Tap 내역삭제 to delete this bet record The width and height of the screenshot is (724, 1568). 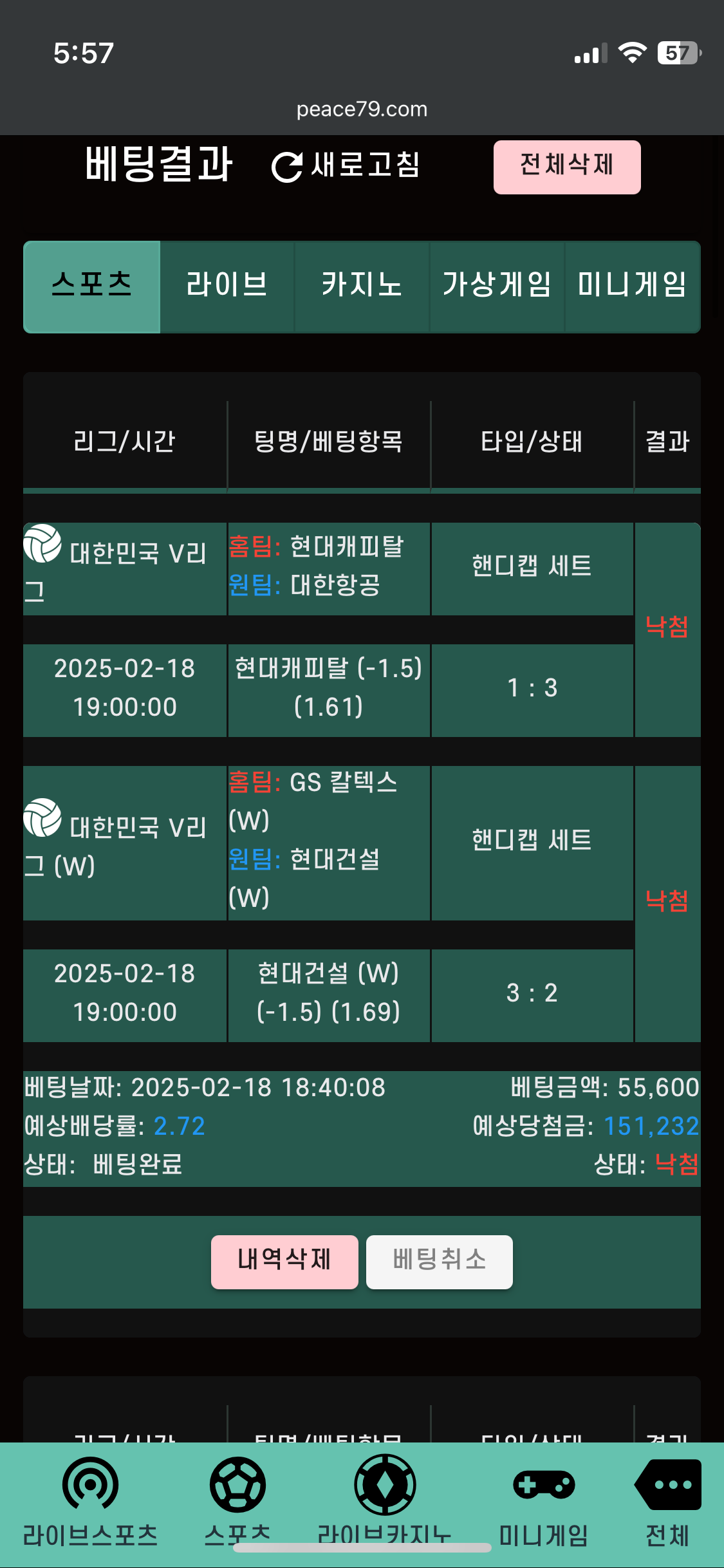[284, 1262]
